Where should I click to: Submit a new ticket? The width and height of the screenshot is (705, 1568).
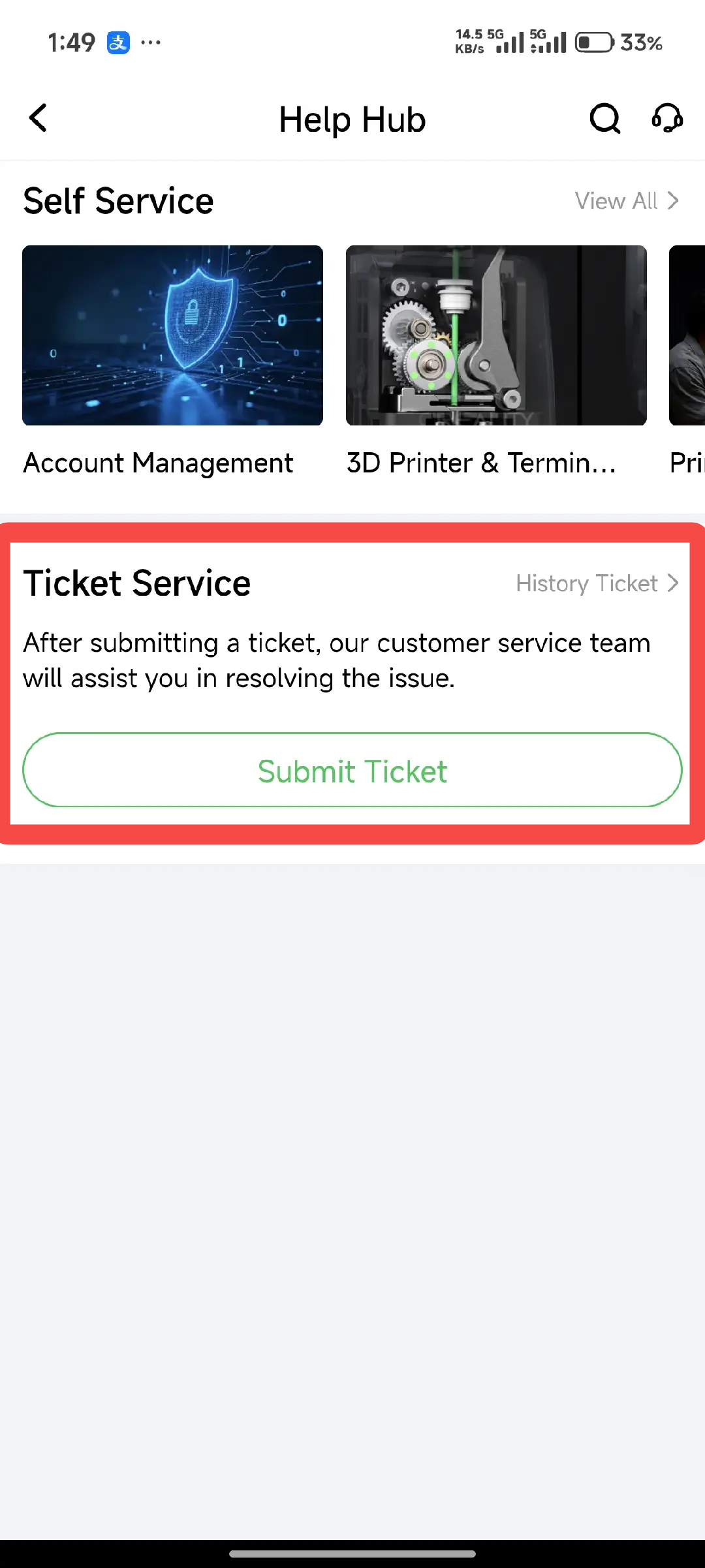click(352, 771)
